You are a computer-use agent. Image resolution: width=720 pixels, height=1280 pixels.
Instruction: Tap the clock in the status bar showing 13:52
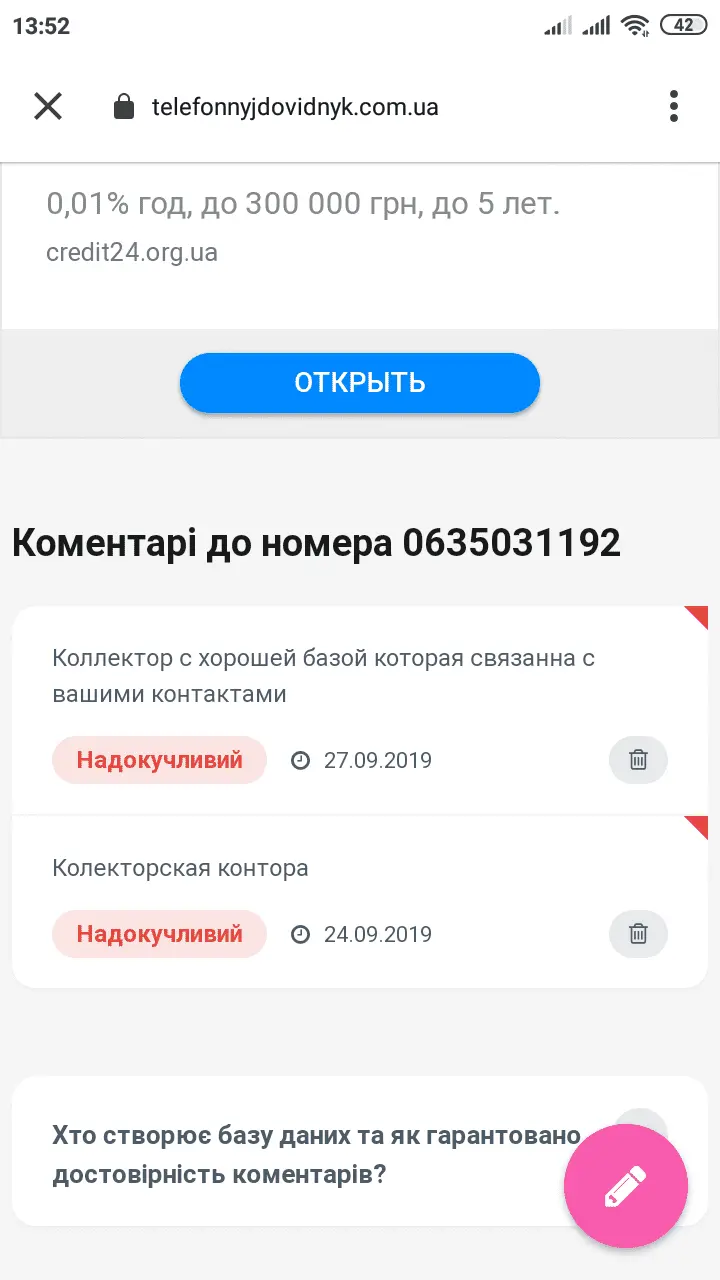[42, 24]
